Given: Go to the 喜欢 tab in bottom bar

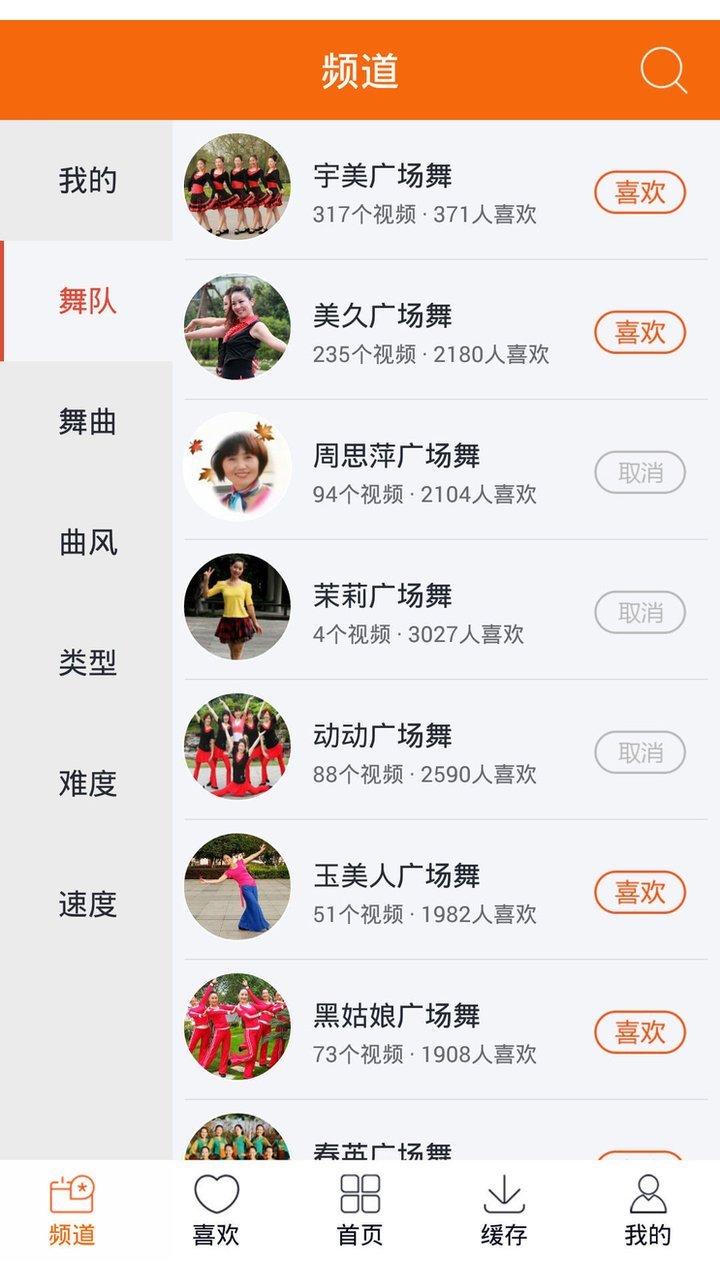Looking at the screenshot, I should pyautogui.click(x=216, y=1210).
